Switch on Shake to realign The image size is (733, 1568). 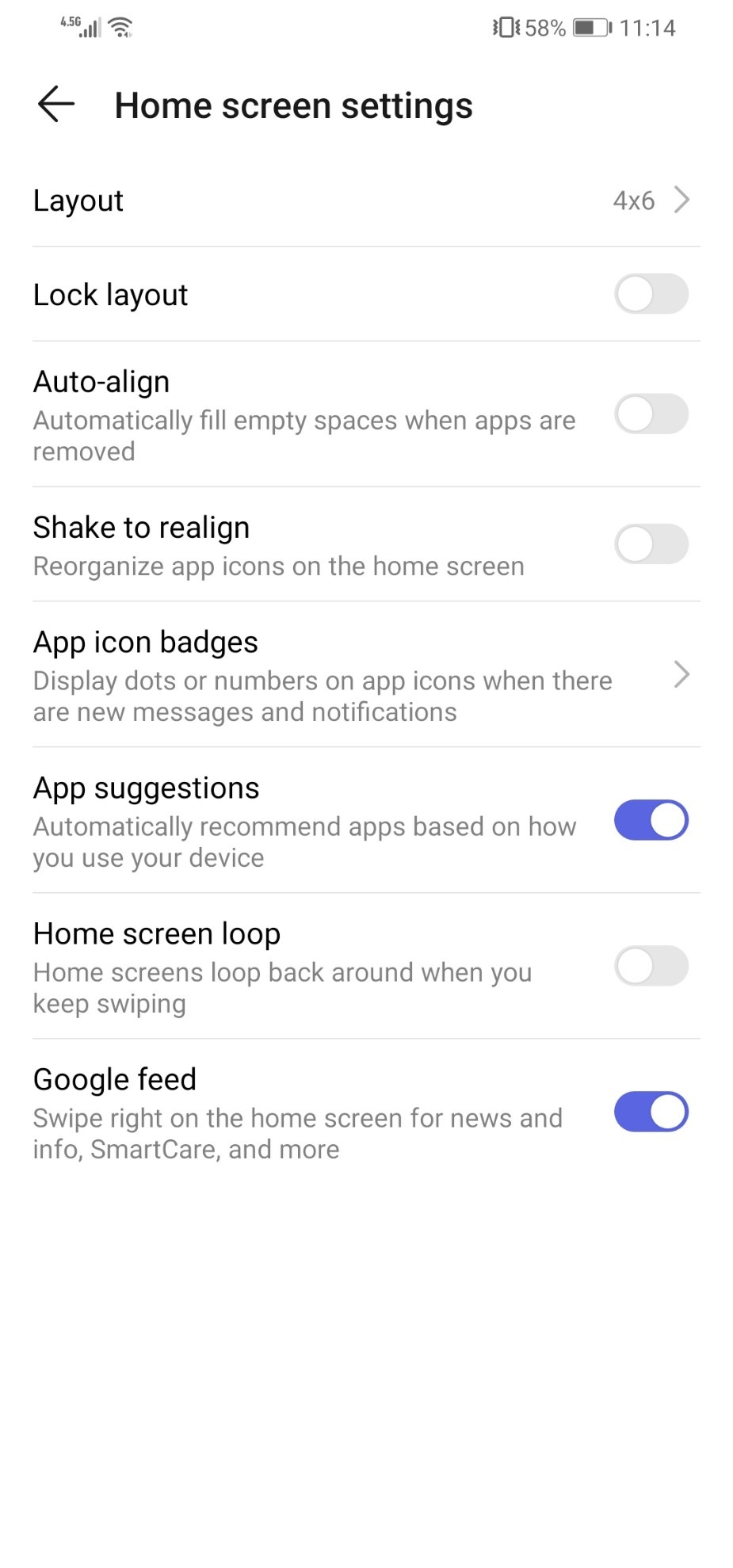651,544
